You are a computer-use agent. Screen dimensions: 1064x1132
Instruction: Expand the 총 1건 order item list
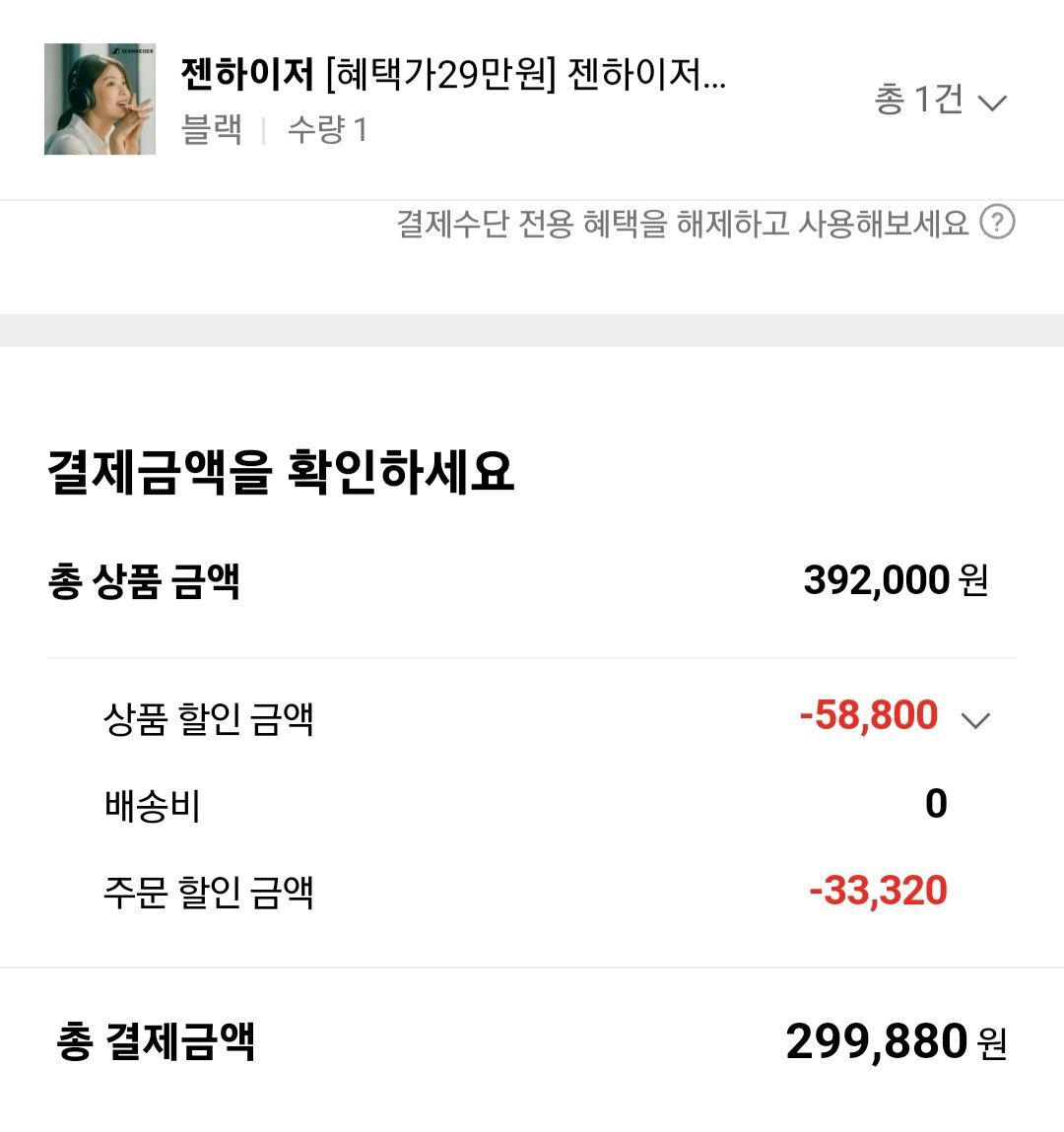(x=916, y=99)
